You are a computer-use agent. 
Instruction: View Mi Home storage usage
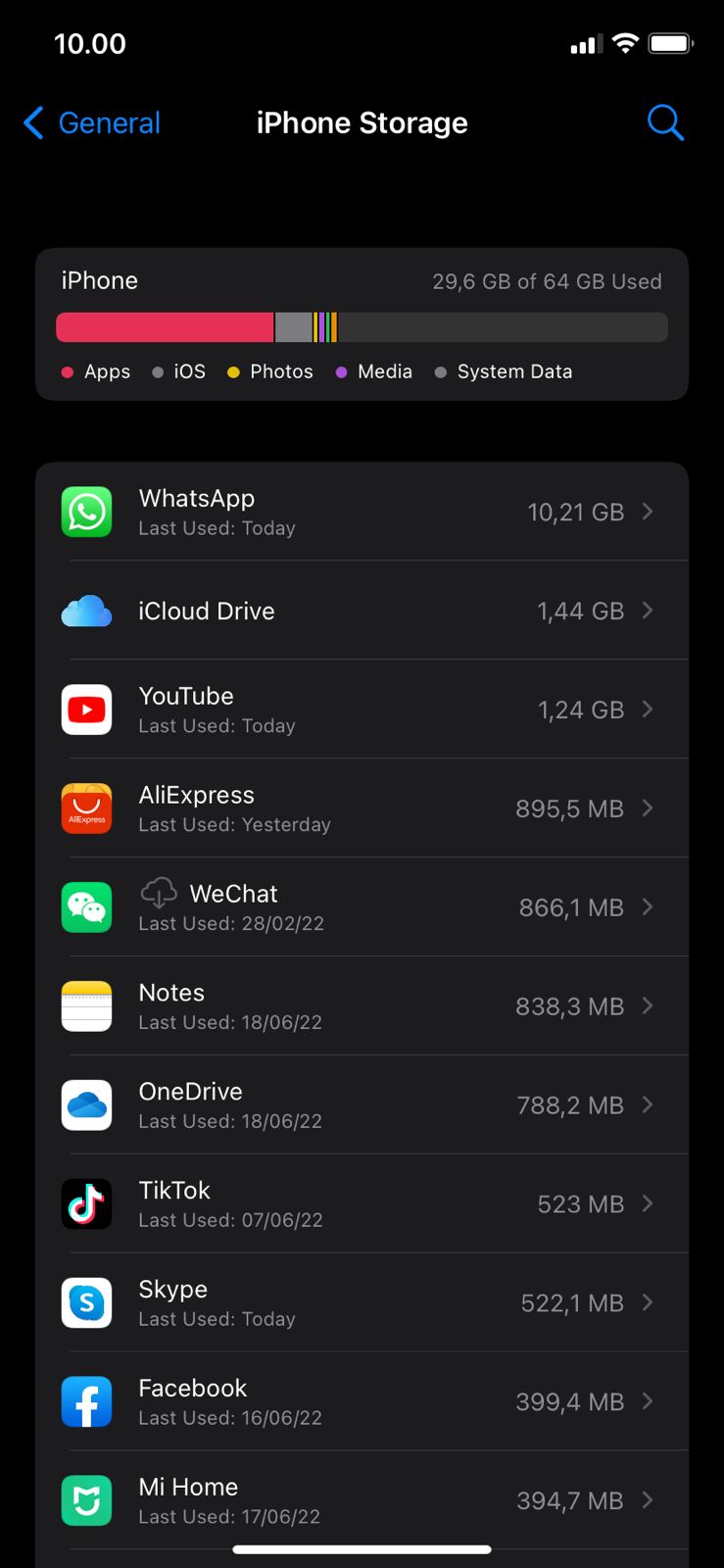[x=362, y=1499]
